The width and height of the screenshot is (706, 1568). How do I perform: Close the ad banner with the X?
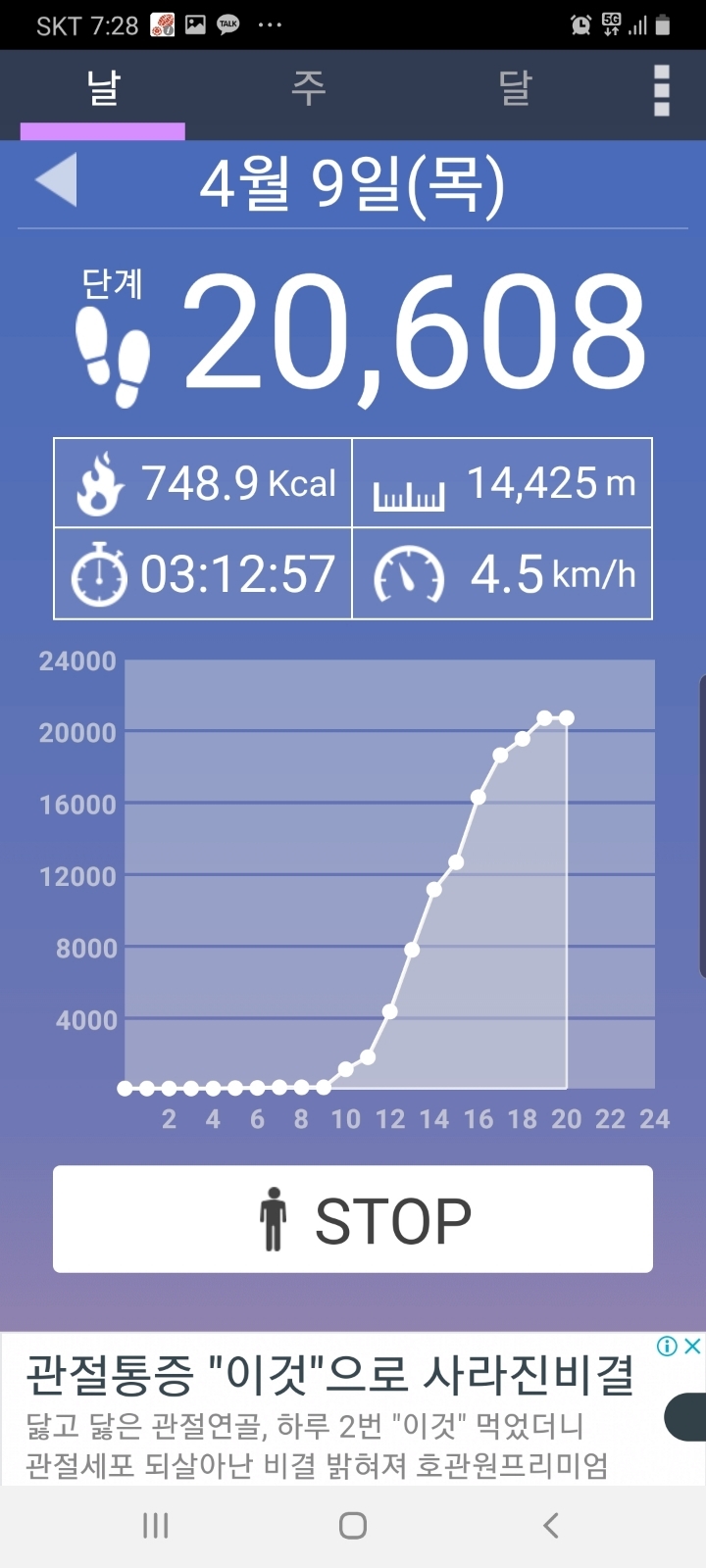[692, 1347]
